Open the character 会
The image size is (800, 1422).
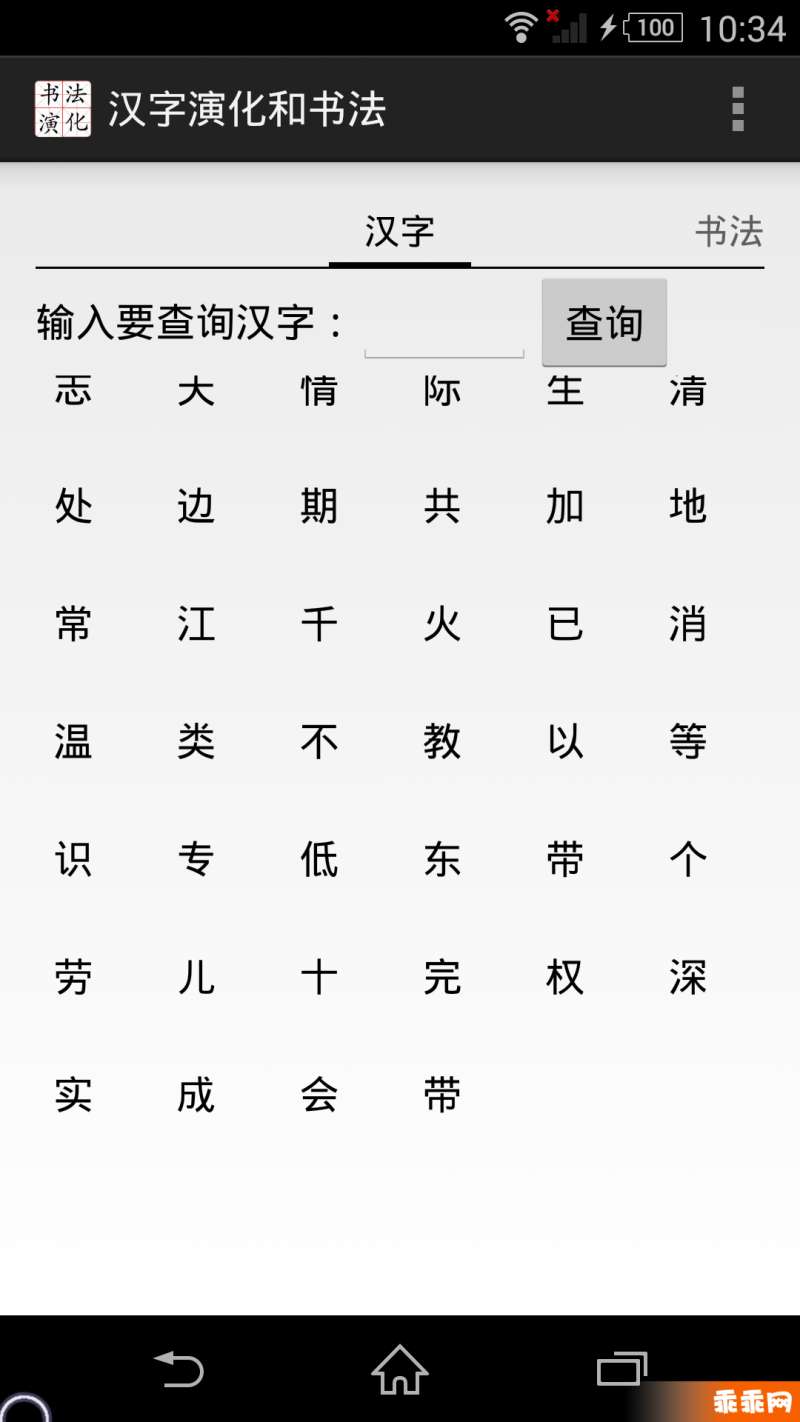[319, 1096]
